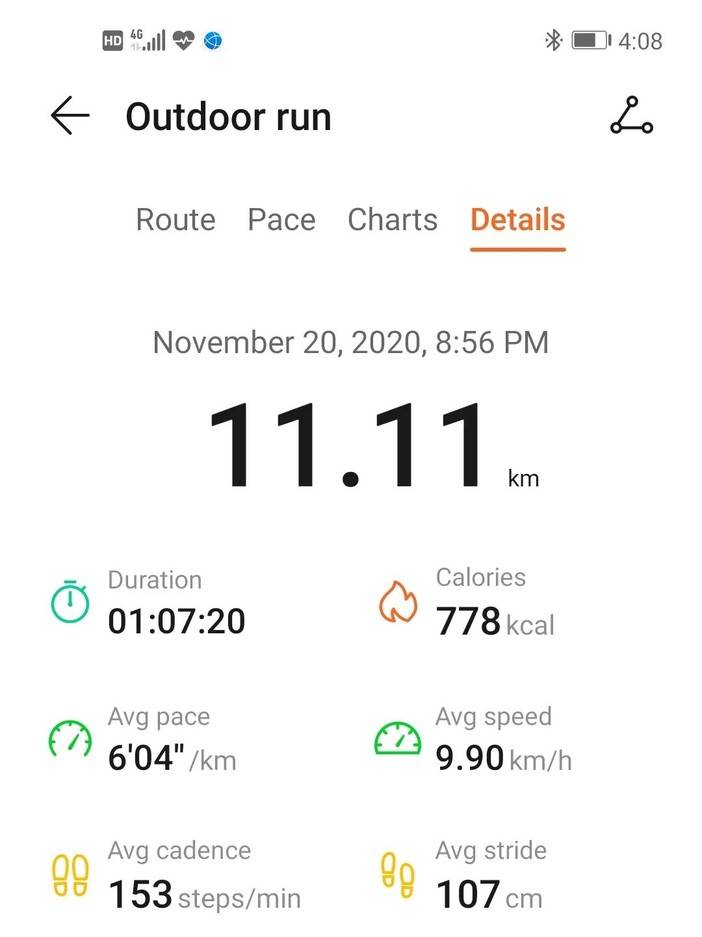The height and width of the screenshot is (937, 702).
Task: Open the Charts tab
Action: click(x=392, y=220)
